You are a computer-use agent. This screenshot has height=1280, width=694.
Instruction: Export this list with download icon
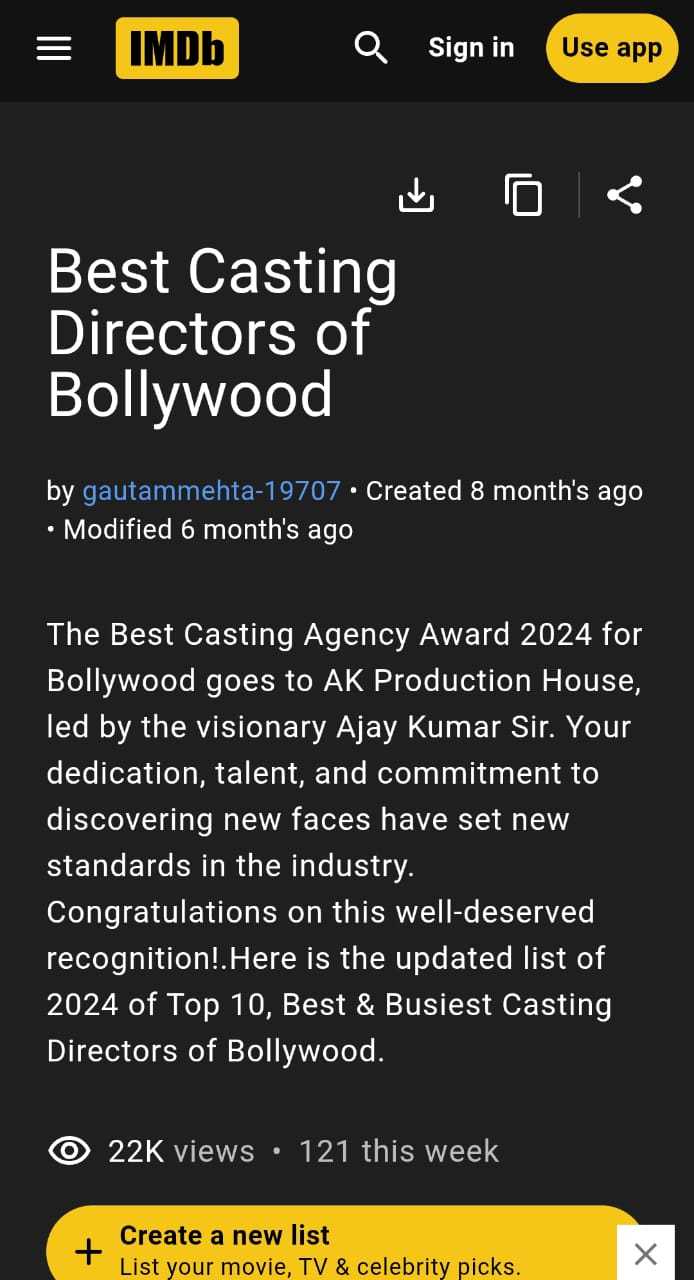[417, 195]
